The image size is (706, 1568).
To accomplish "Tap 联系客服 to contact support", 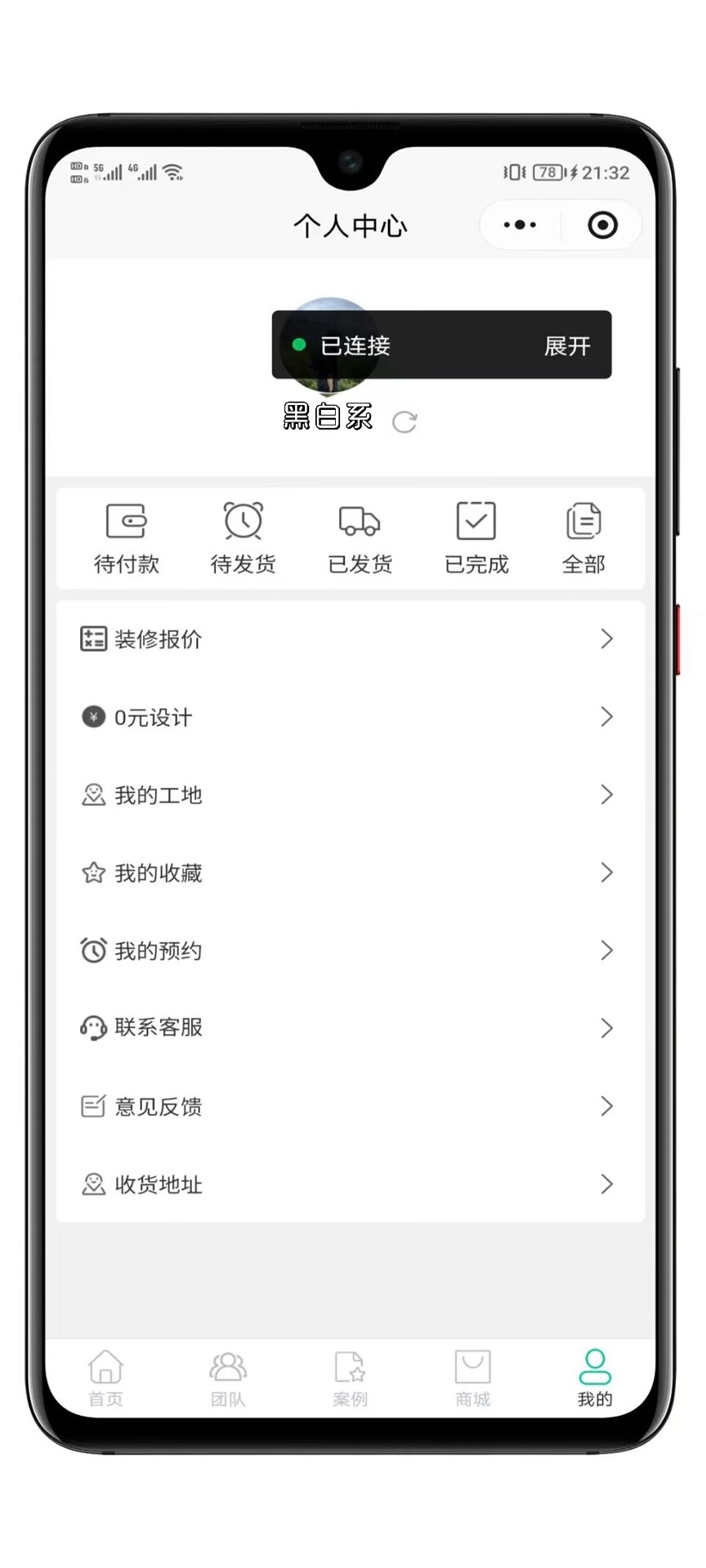I will [350, 1027].
